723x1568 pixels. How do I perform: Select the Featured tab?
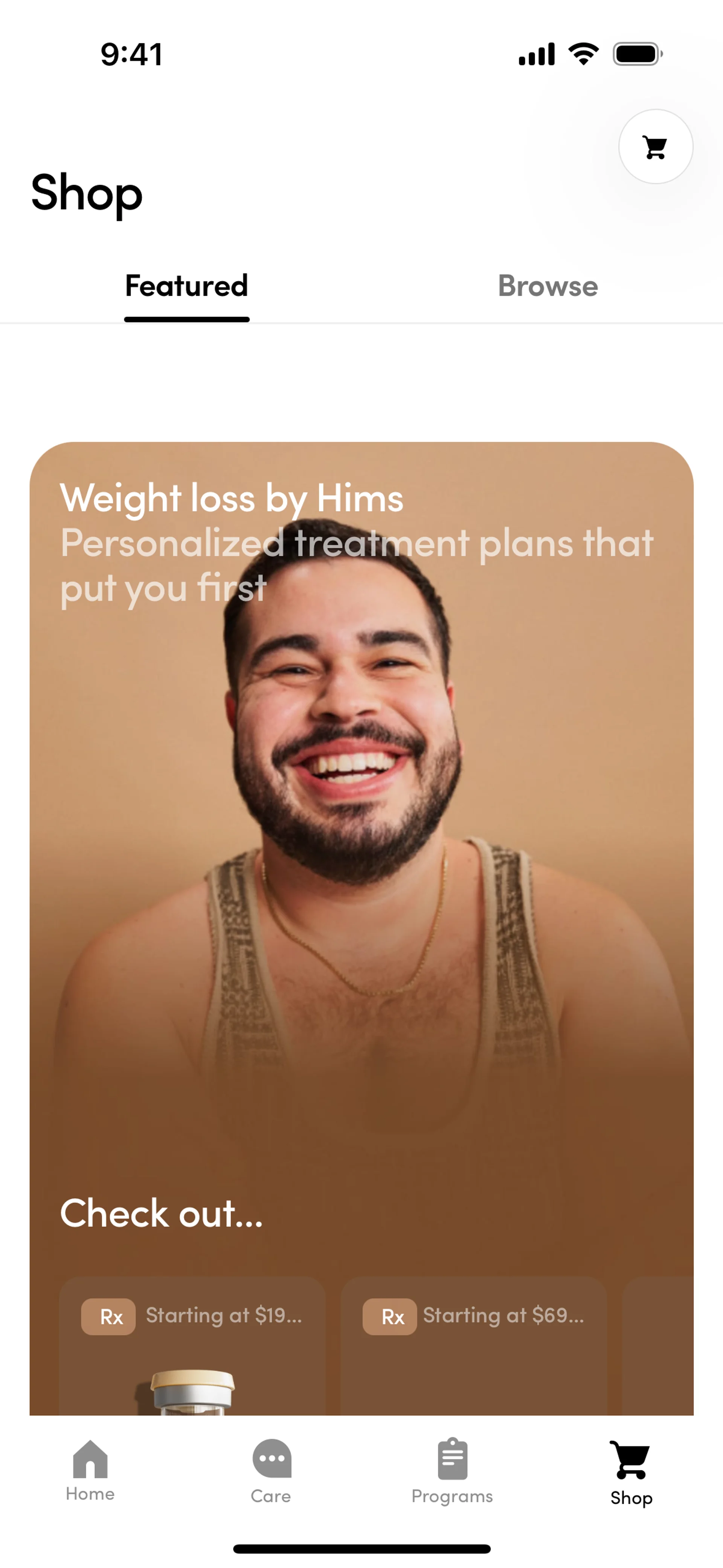pos(187,286)
